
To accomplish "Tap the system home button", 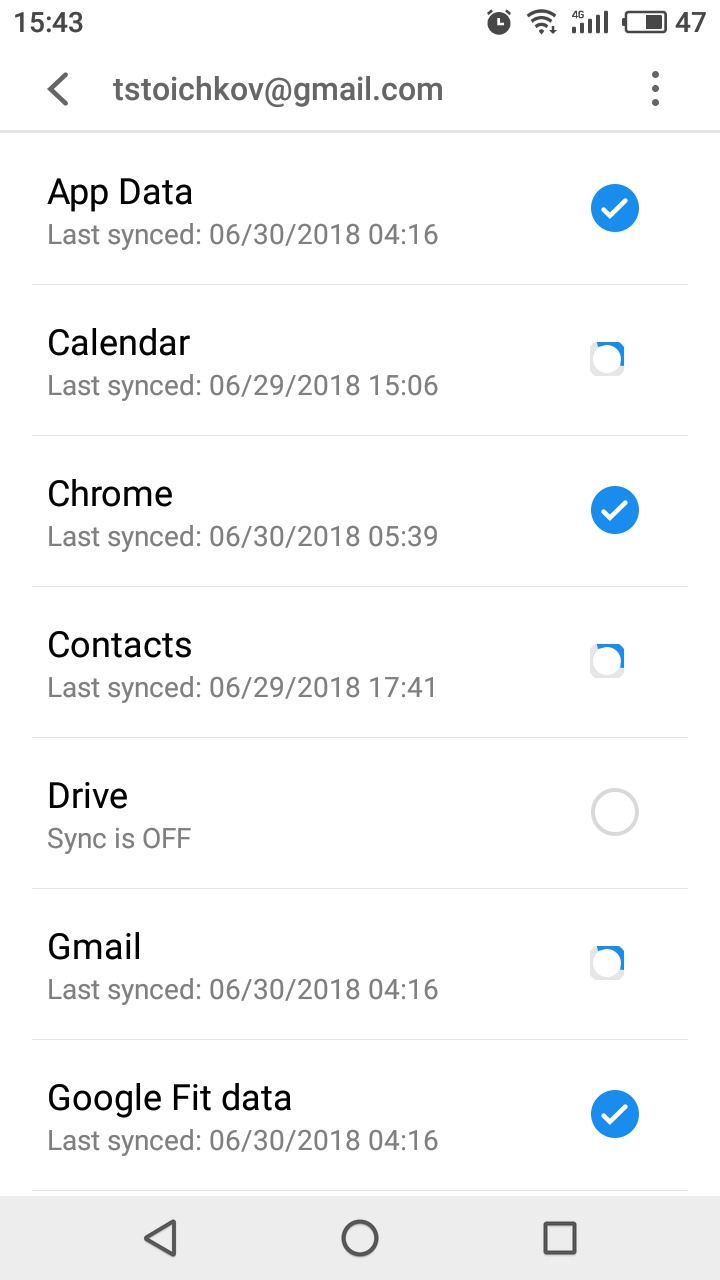I will pyautogui.click(x=360, y=1238).
